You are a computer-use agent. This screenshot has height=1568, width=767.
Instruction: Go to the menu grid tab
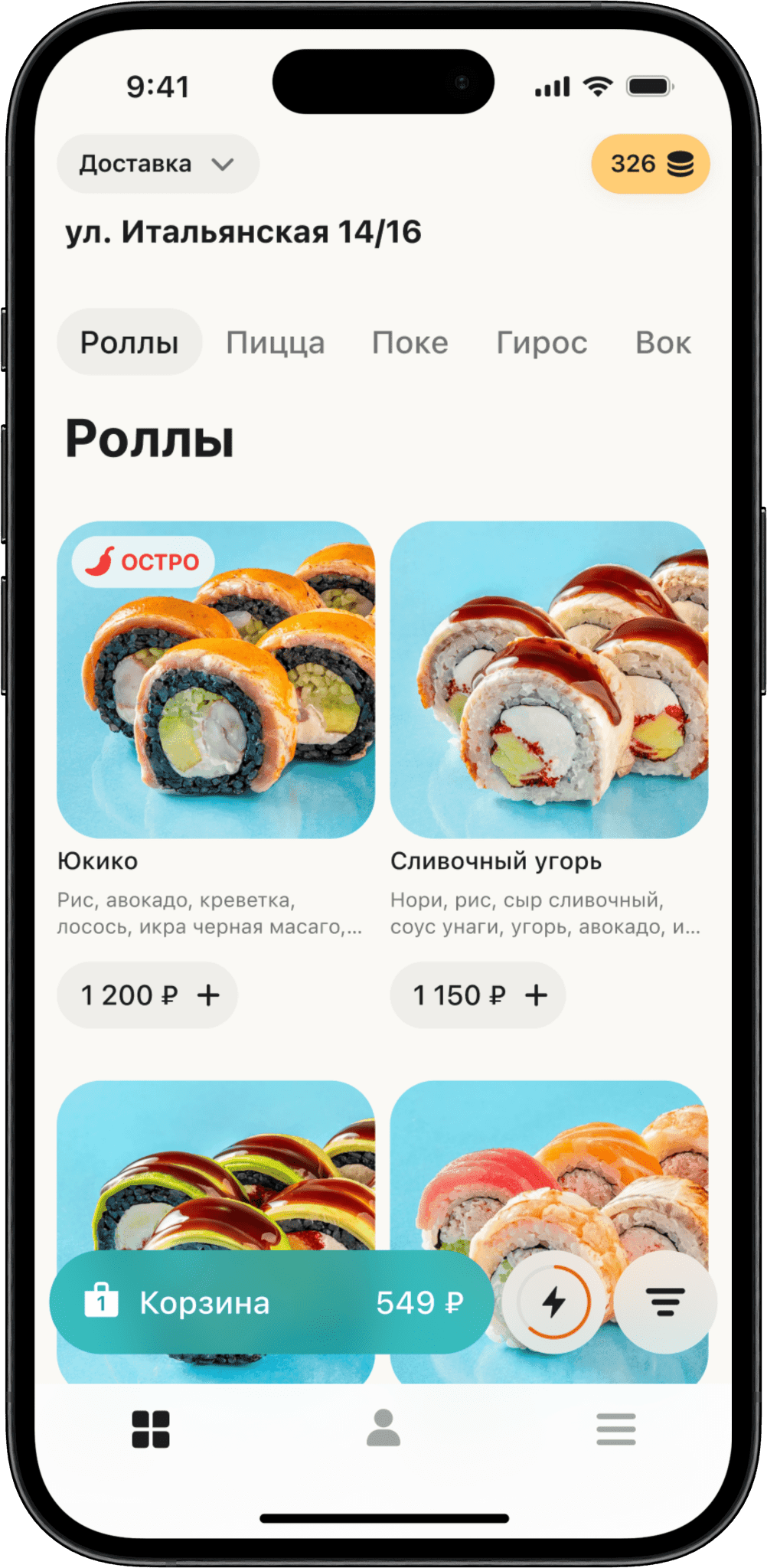pos(151,1429)
